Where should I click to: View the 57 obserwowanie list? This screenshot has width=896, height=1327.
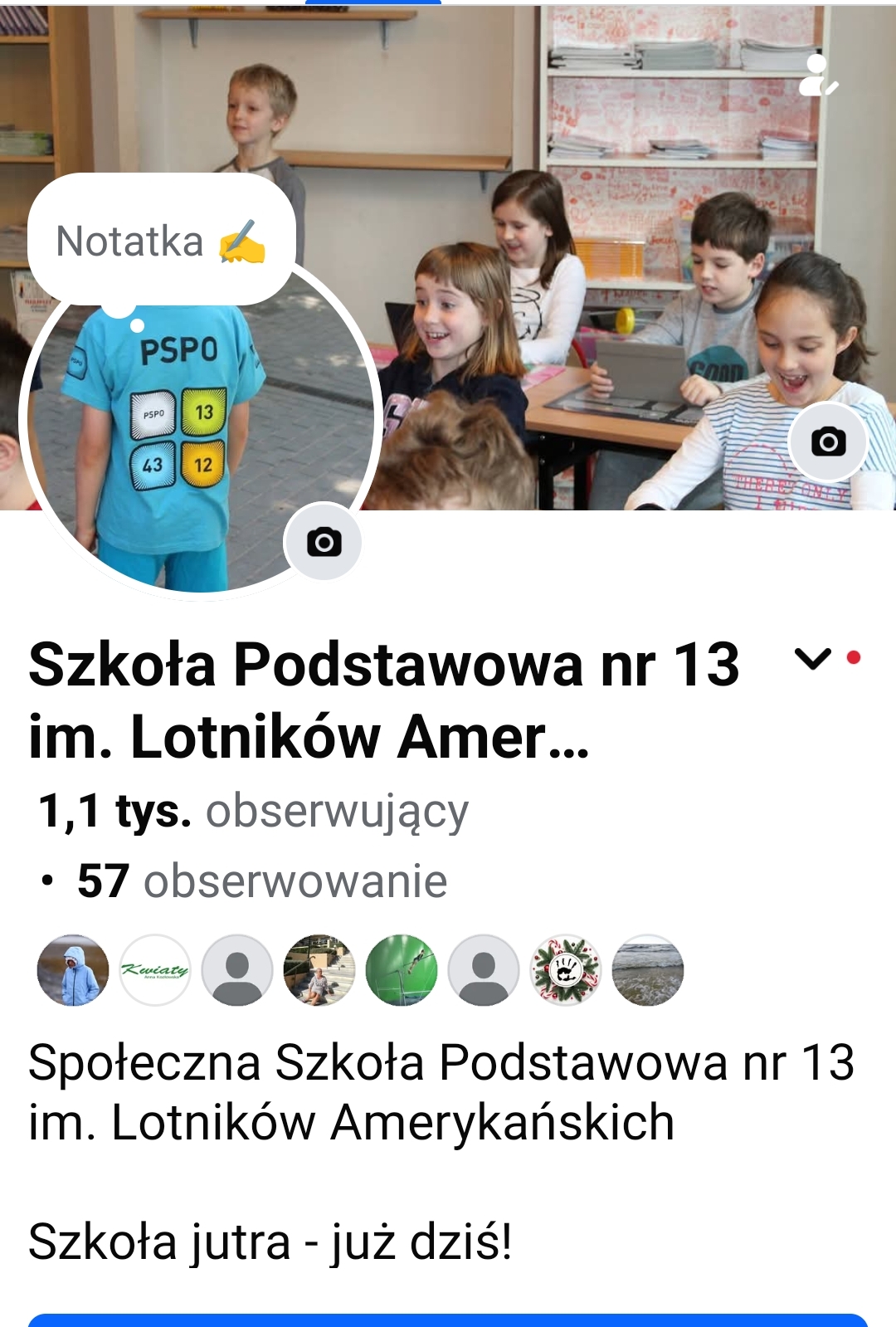click(261, 881)
